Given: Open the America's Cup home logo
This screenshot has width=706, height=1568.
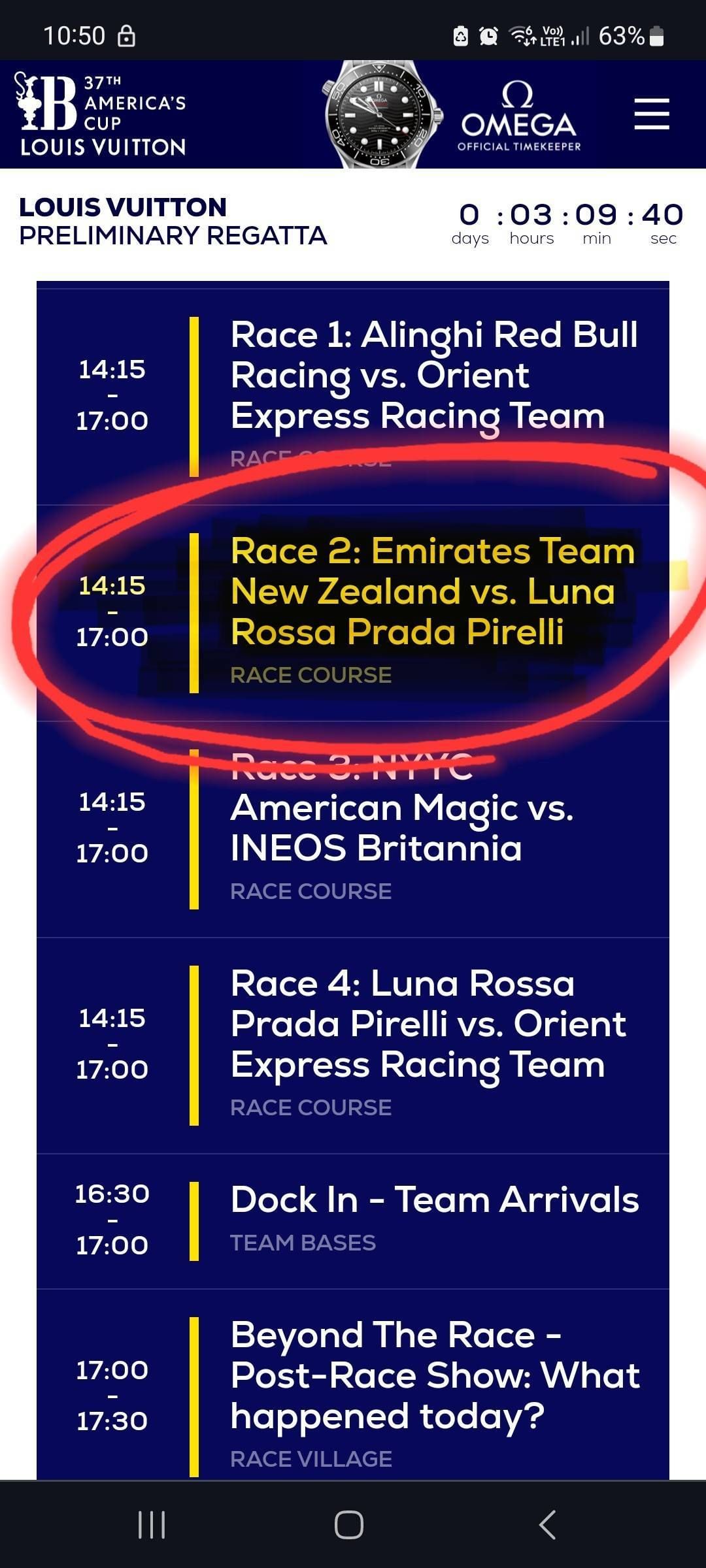Looking at the screenshot, I should click(x=101, y=114).
